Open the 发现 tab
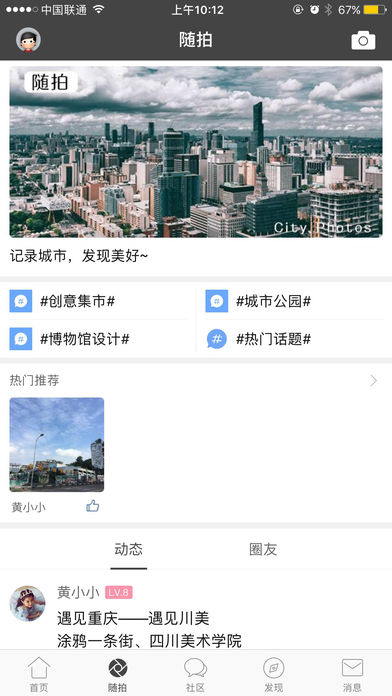 274,674
